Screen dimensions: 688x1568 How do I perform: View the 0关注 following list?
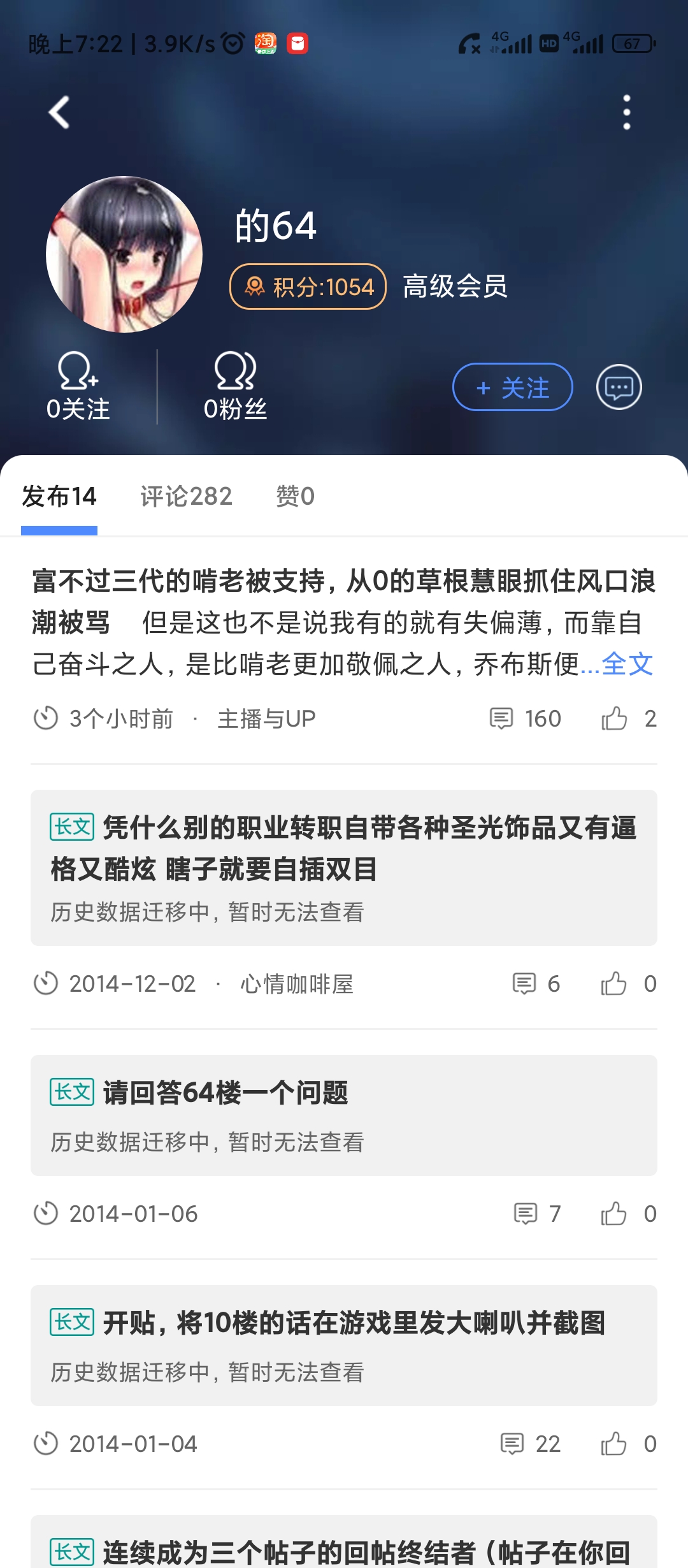[78, 387]
